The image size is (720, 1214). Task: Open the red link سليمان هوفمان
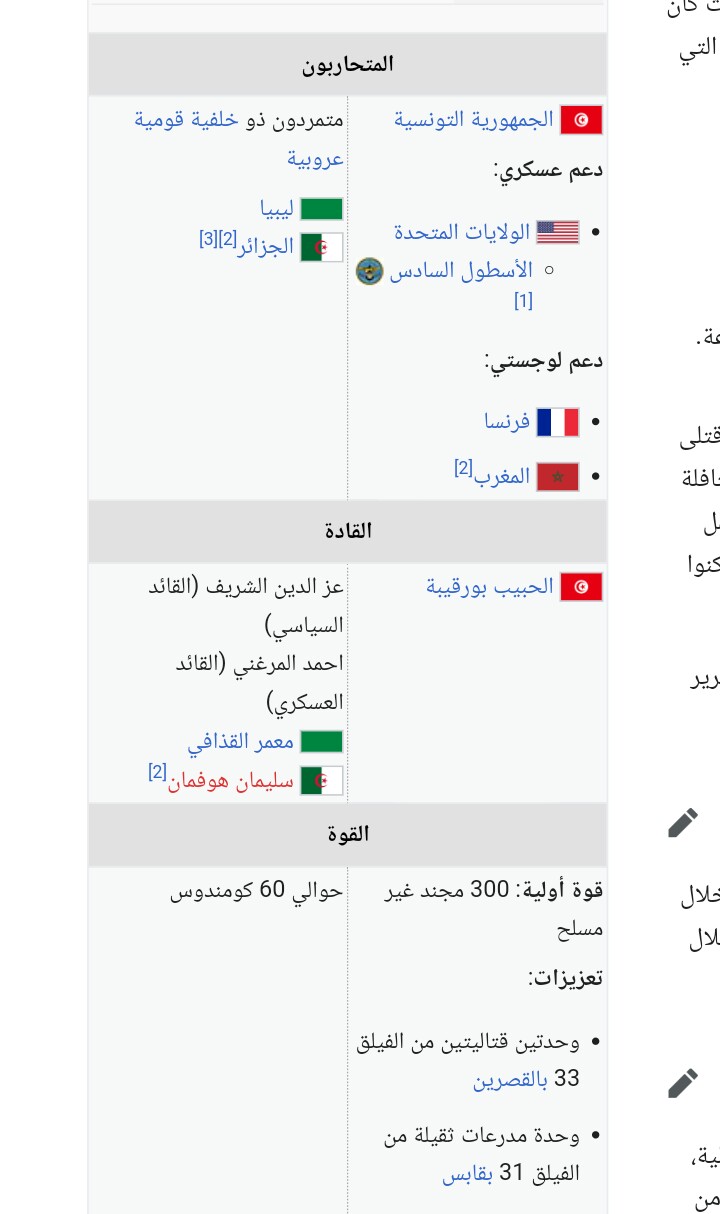pos(231,781)
